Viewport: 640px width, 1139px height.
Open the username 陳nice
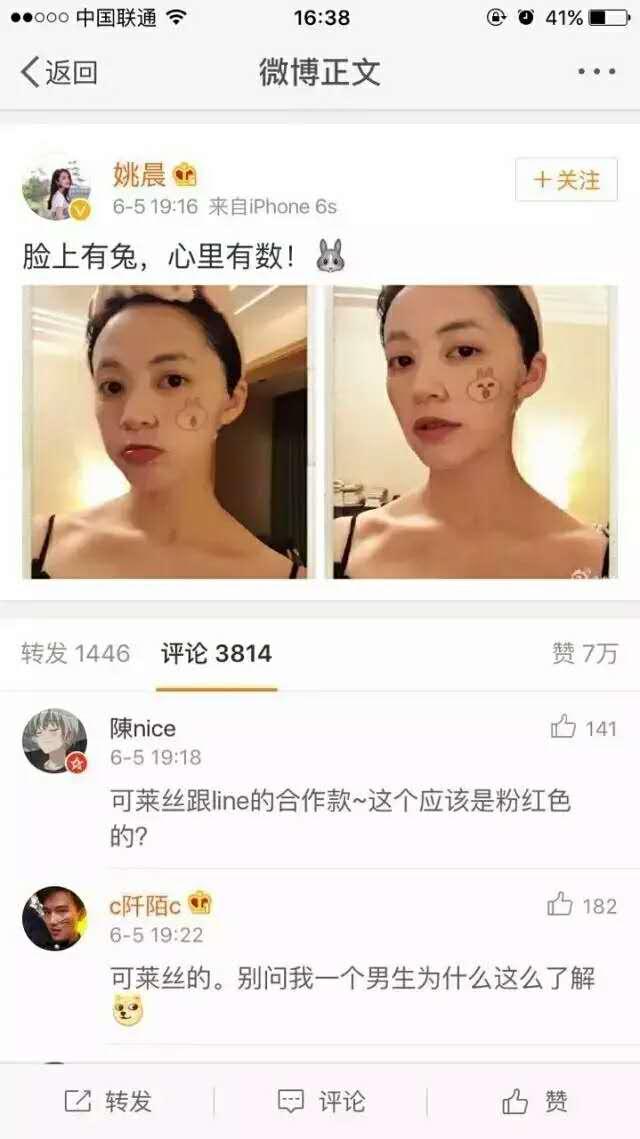click(142, 728)
